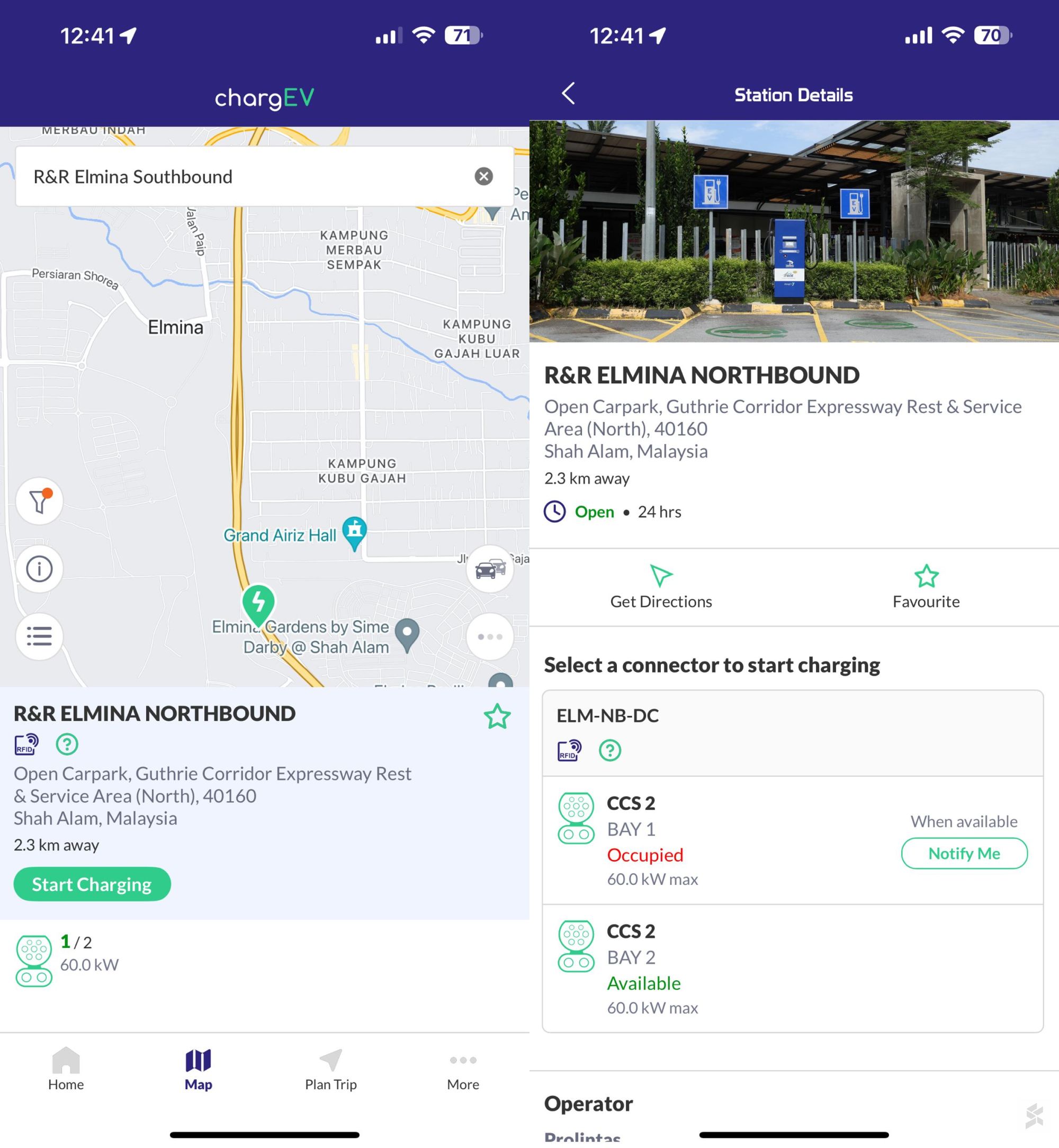This screenshot has height=1148, width=1059.
Task: Open the map info button
Action: (39, 569)
